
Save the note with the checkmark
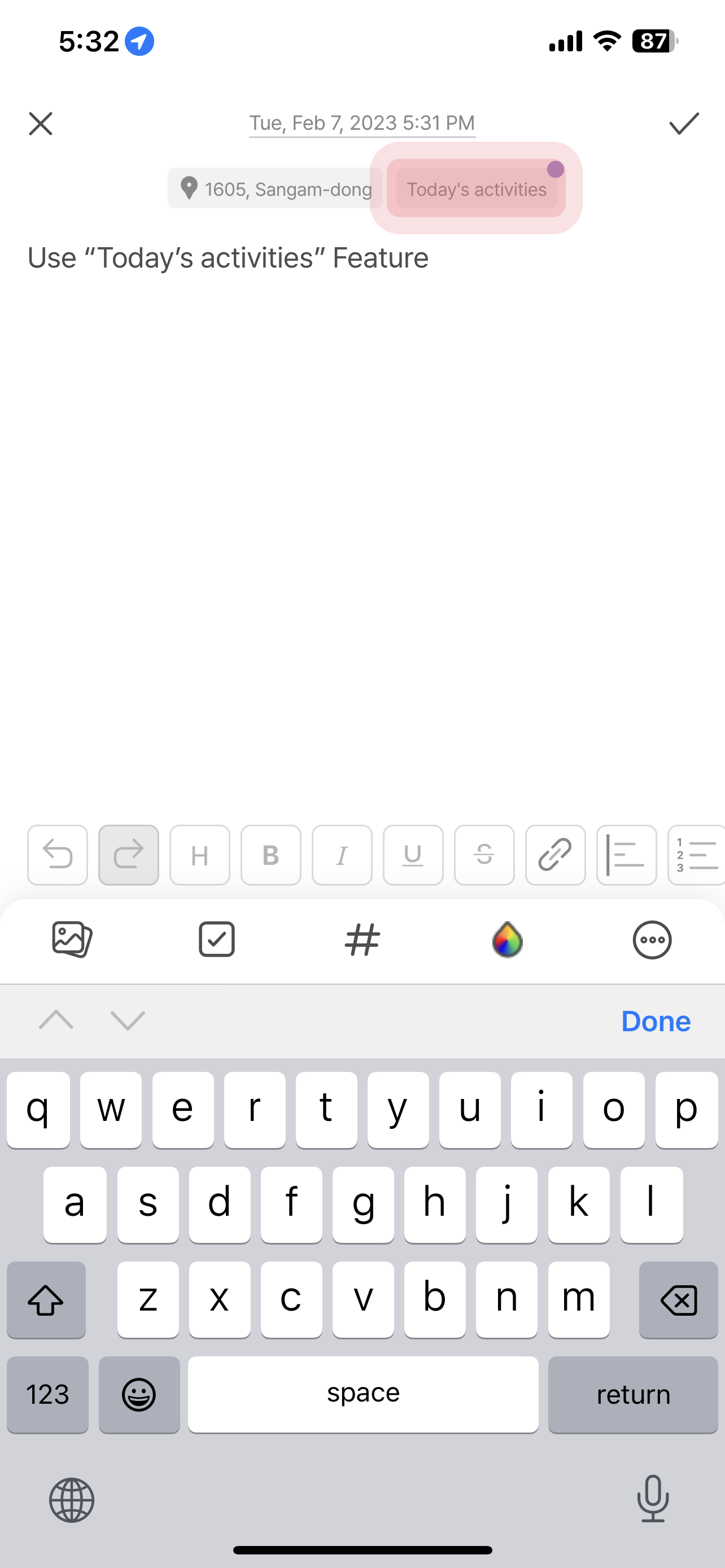[684, 124]
